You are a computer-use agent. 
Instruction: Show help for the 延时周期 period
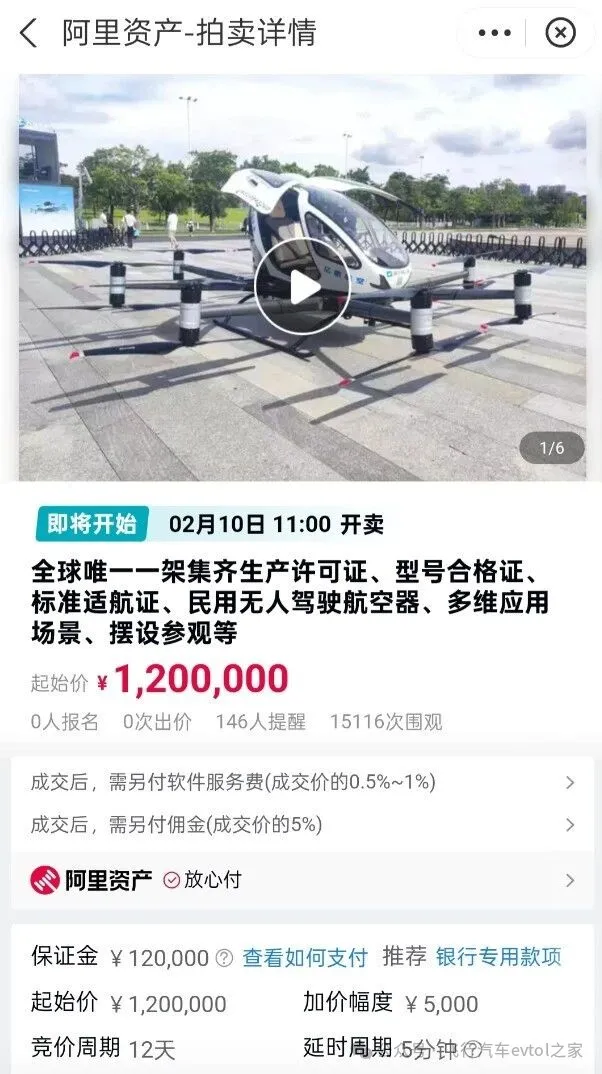tap(470, 1048)
